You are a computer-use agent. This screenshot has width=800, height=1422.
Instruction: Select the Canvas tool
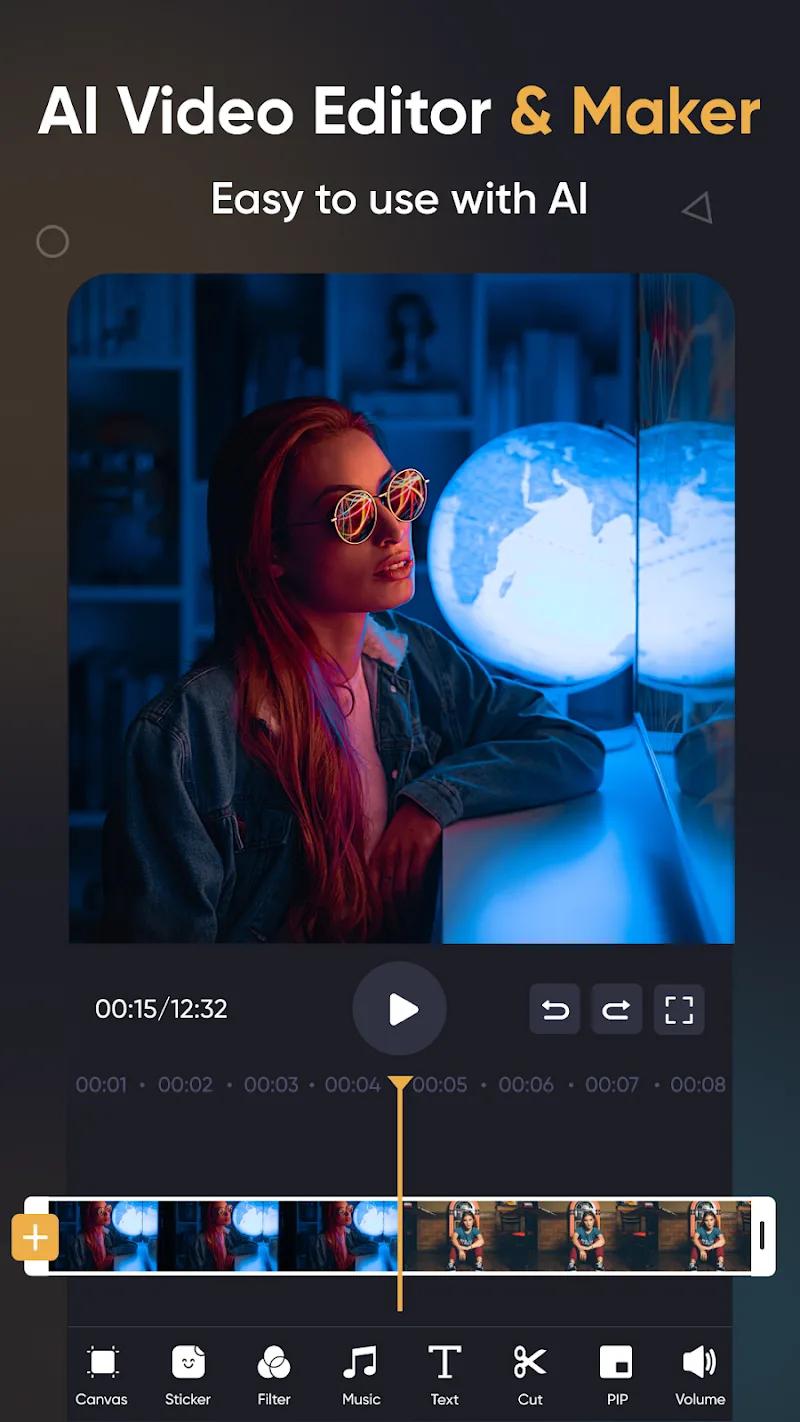coord(101,1375)
